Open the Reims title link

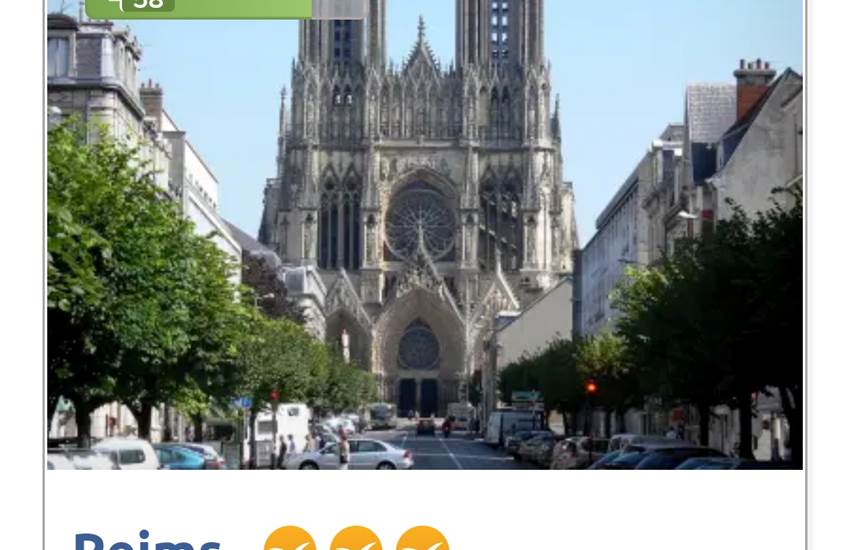147,540
